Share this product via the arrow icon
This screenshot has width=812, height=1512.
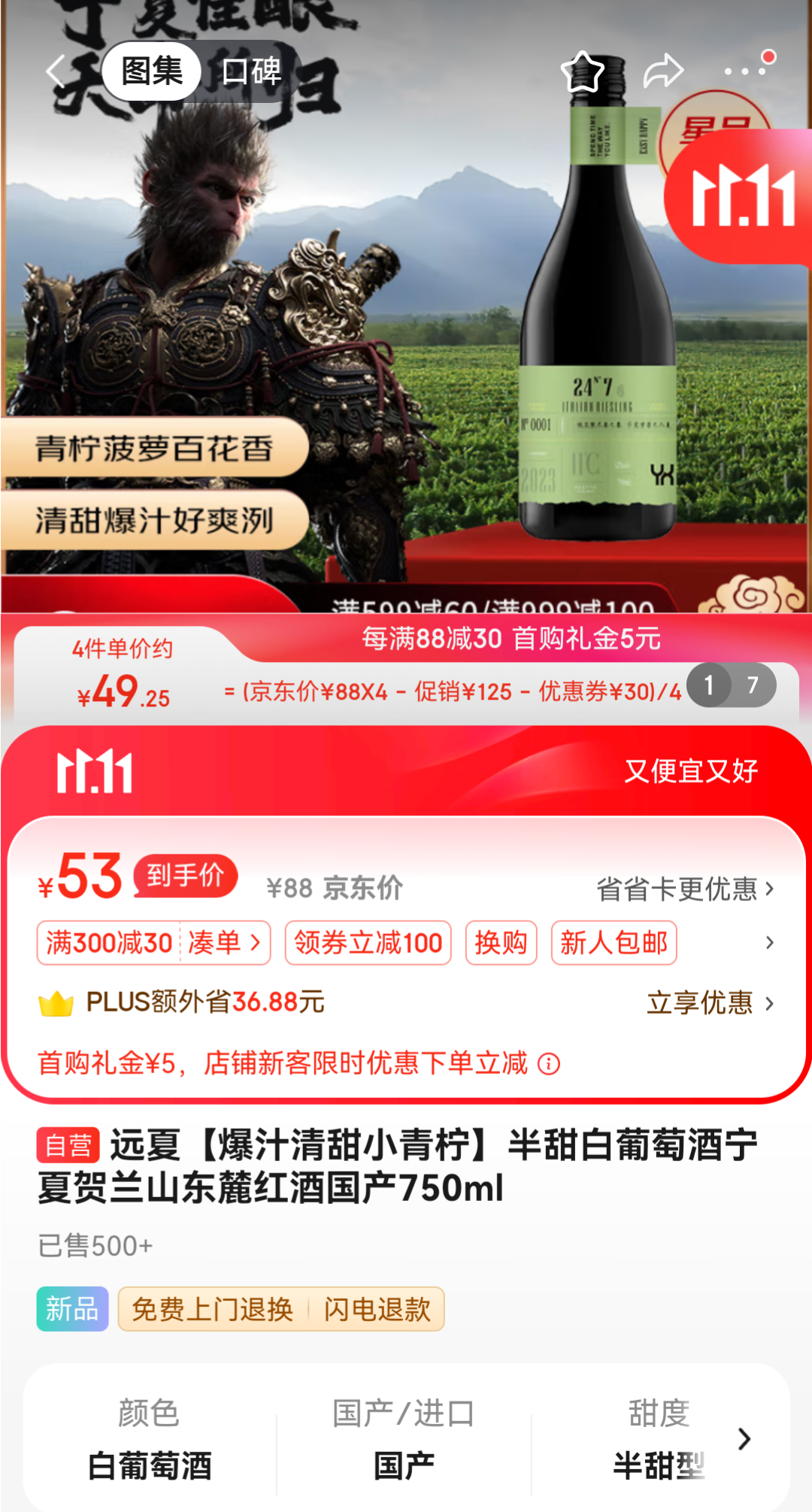pyautogui.click(x=663, y=72)
